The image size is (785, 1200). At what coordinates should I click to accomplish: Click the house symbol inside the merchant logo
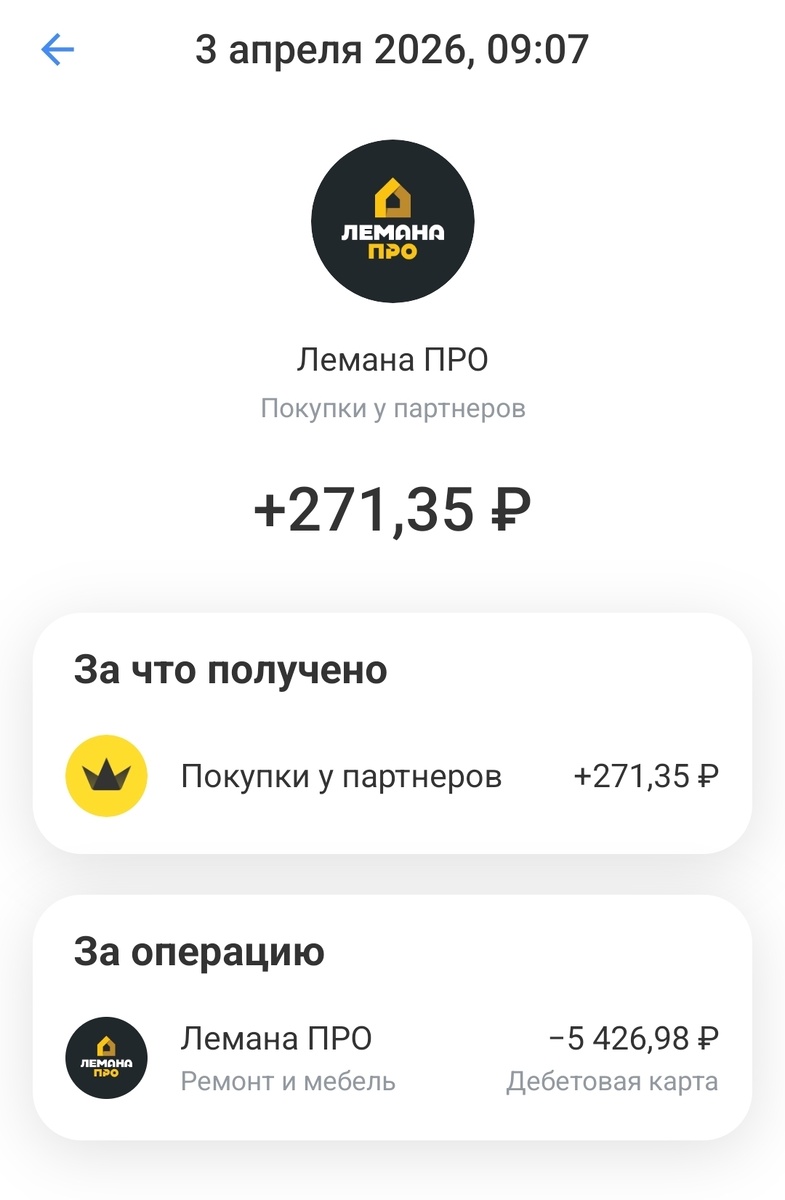pos(392,196)
